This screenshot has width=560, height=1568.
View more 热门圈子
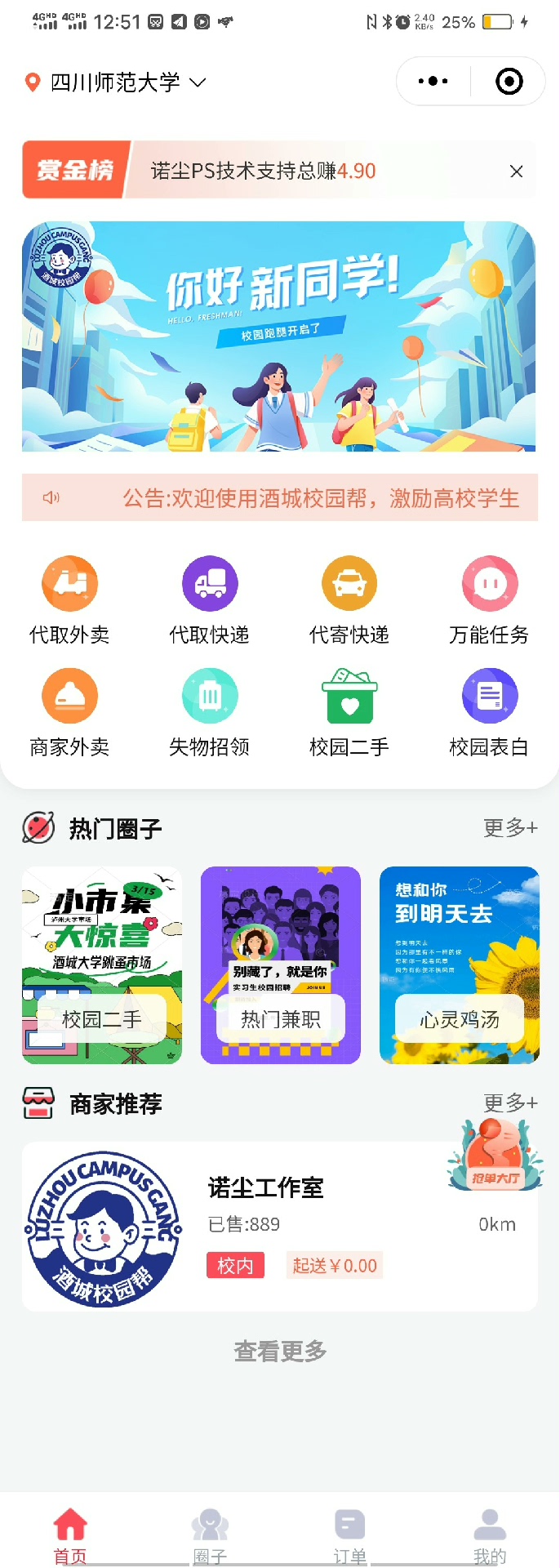point(510,828)
